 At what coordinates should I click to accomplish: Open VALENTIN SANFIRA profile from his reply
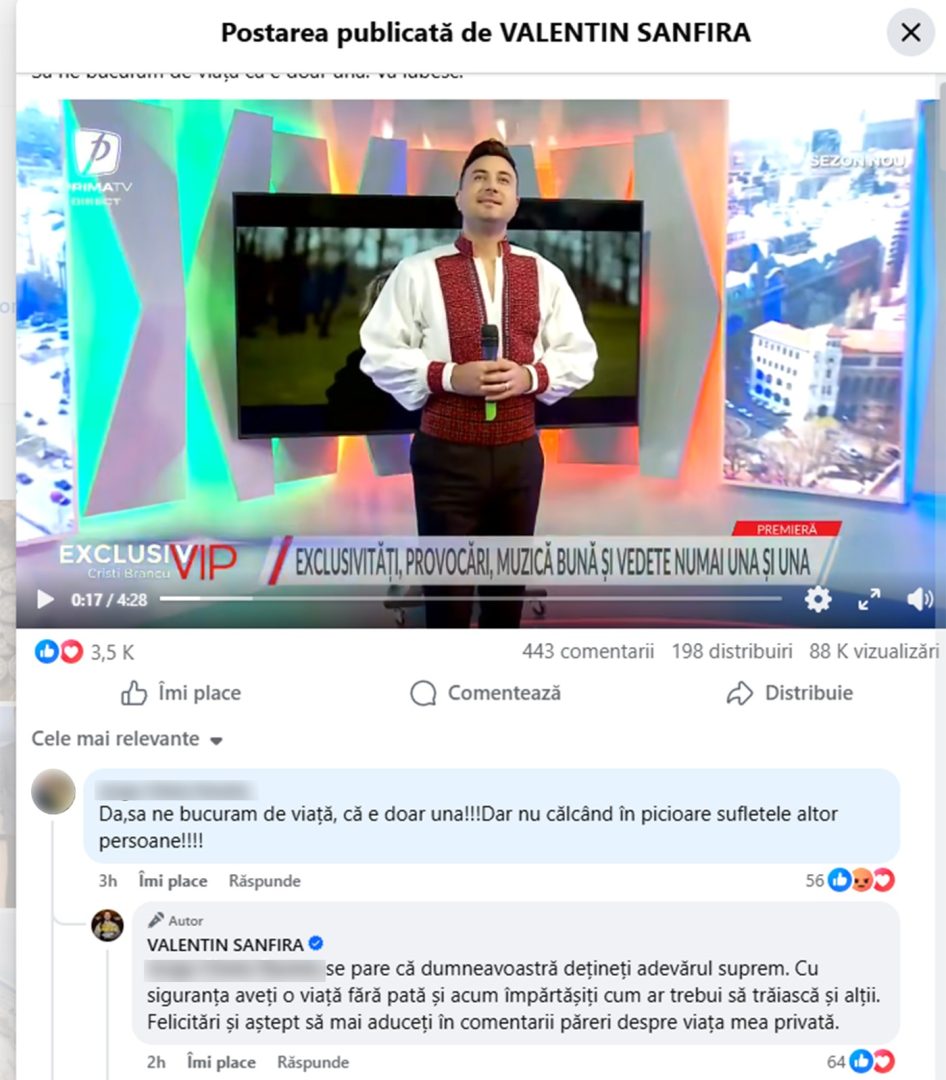(x=226, y=944)
